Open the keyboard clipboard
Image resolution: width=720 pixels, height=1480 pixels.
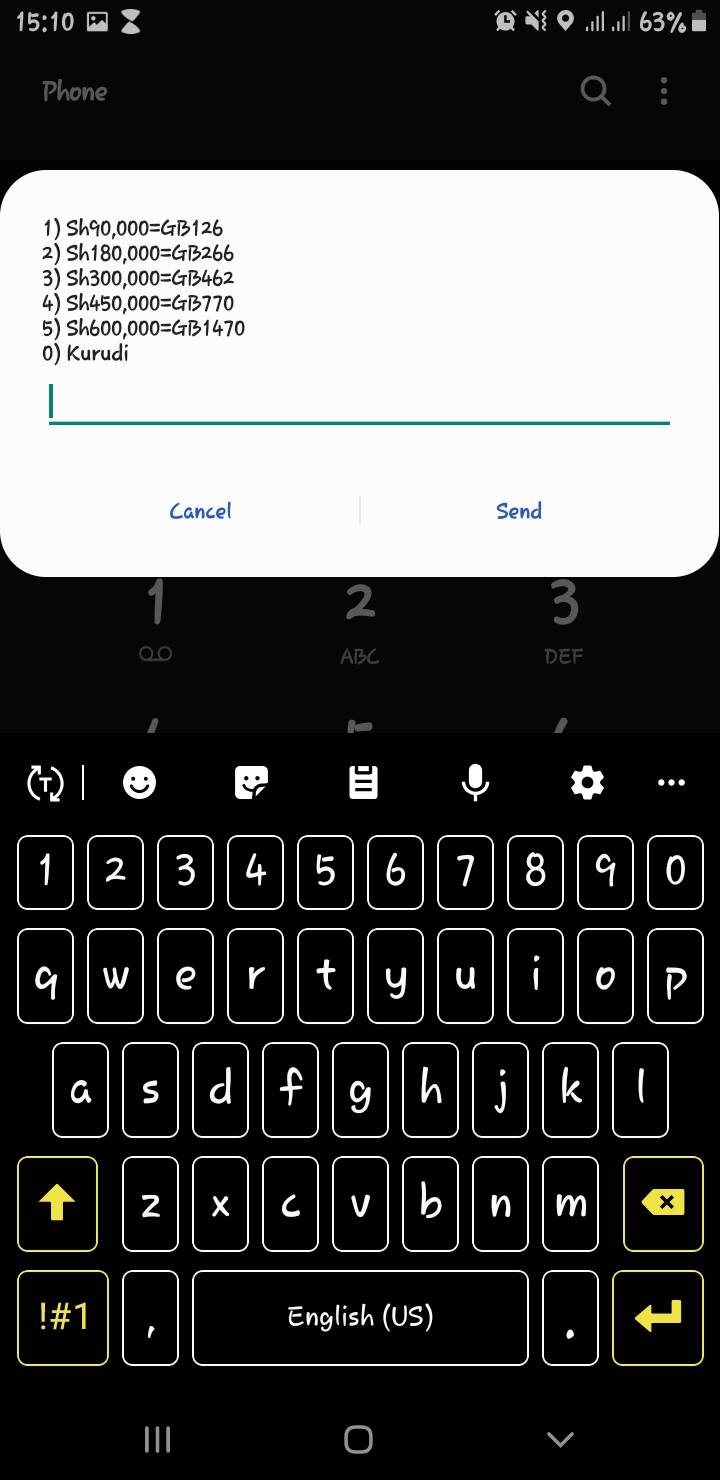pyautogui.click(x=363, y=783)
